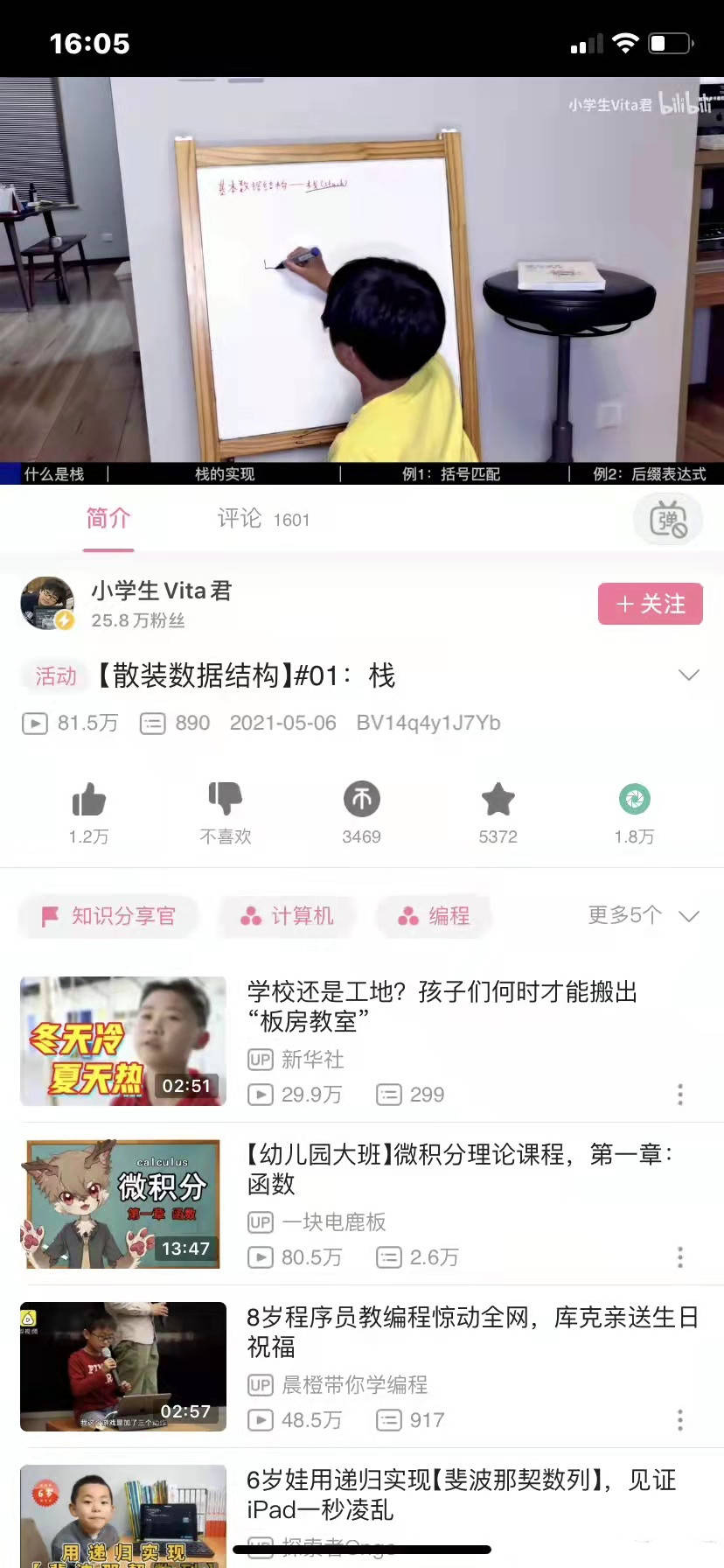Follow 小学生Vita君 with 关注 button

point(650,604)
